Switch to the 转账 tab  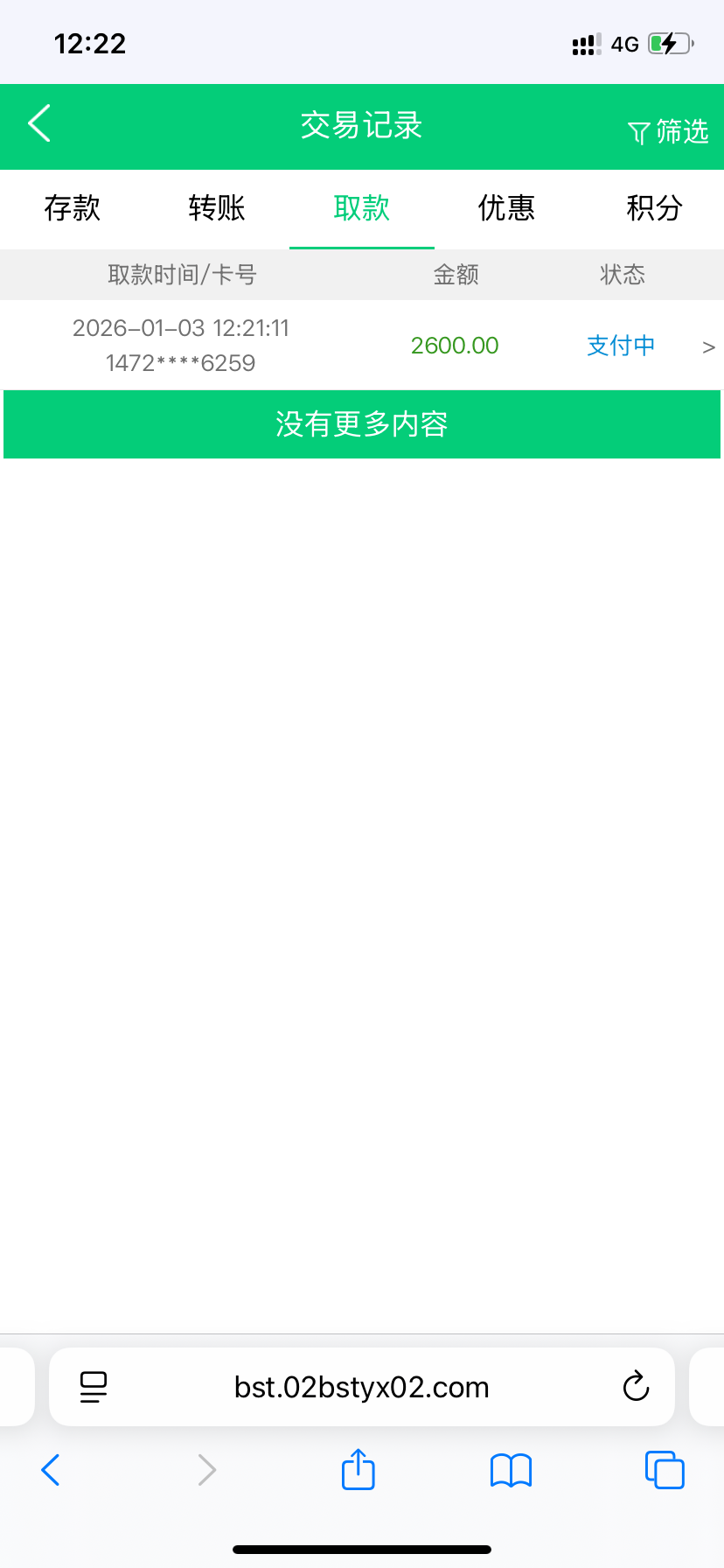tap(217, 208)
